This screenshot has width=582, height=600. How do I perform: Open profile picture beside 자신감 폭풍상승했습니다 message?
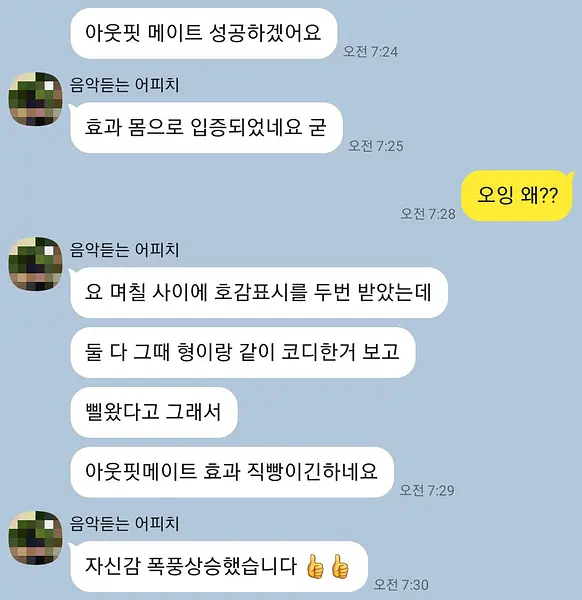[36, 538]
